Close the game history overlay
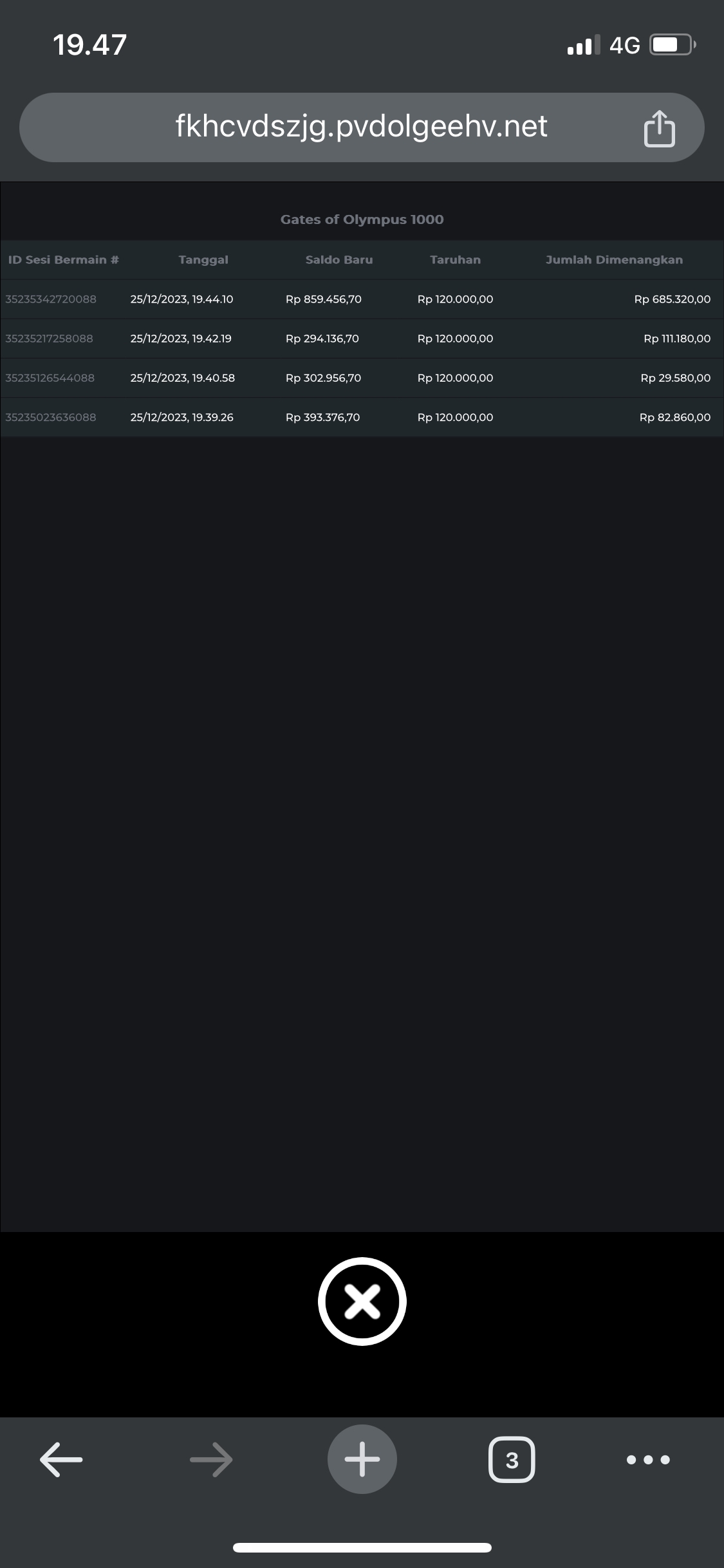 click(x=362, y=1301)
